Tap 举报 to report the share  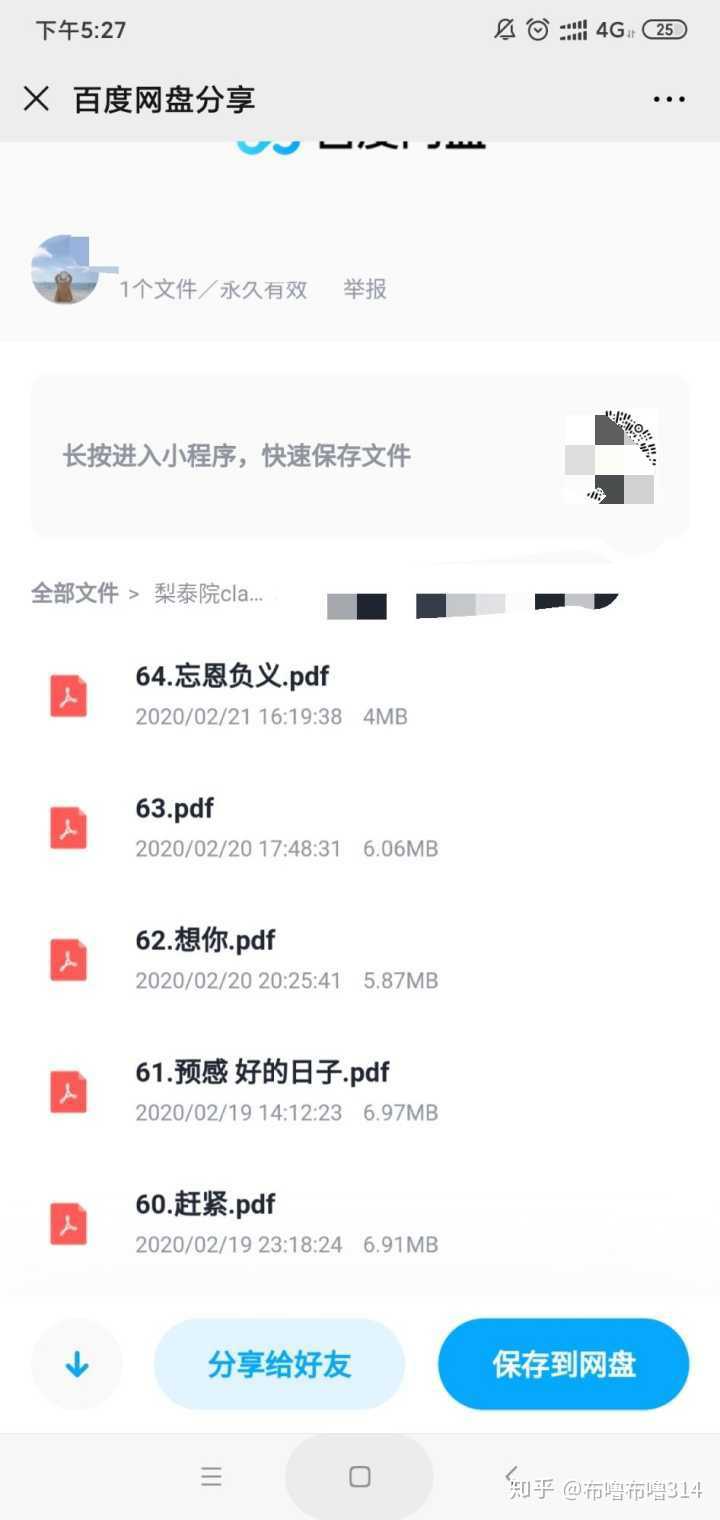coord(364,290)
